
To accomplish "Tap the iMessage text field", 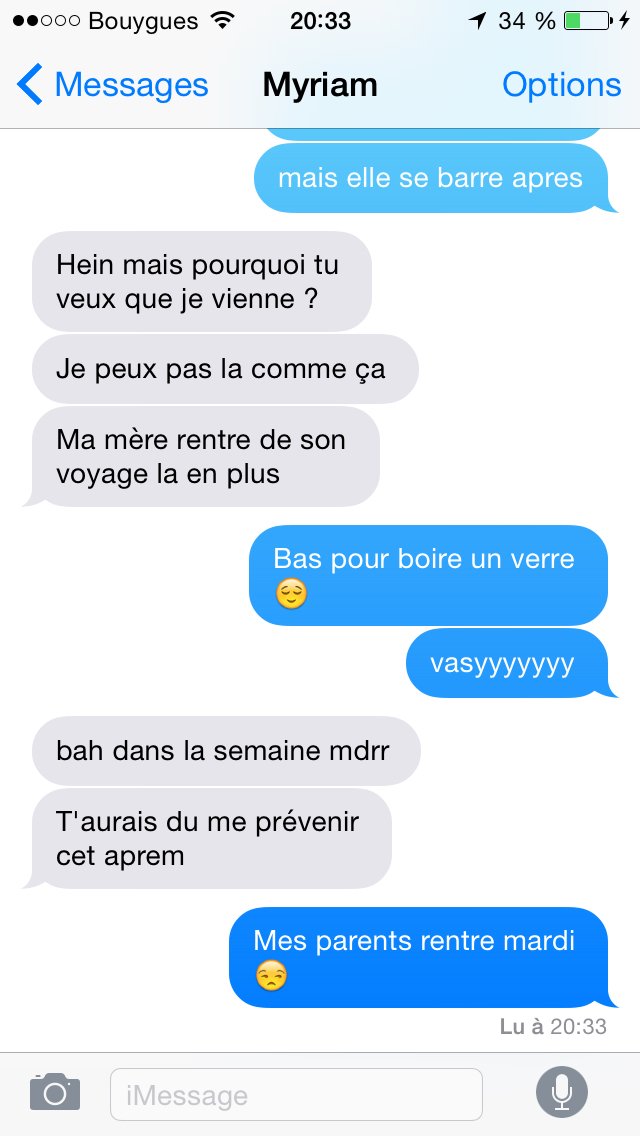I will tap(296, 1094).
